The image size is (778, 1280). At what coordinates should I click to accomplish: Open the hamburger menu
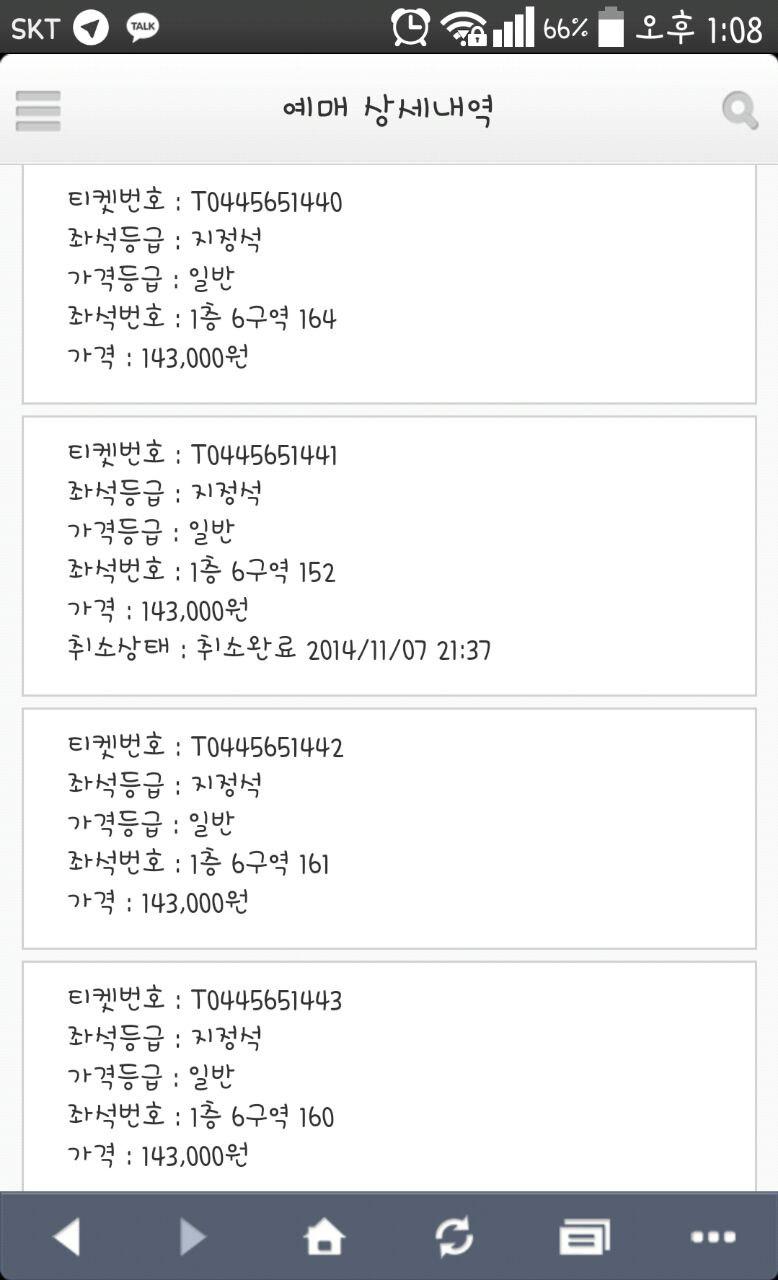click(38, 110)
